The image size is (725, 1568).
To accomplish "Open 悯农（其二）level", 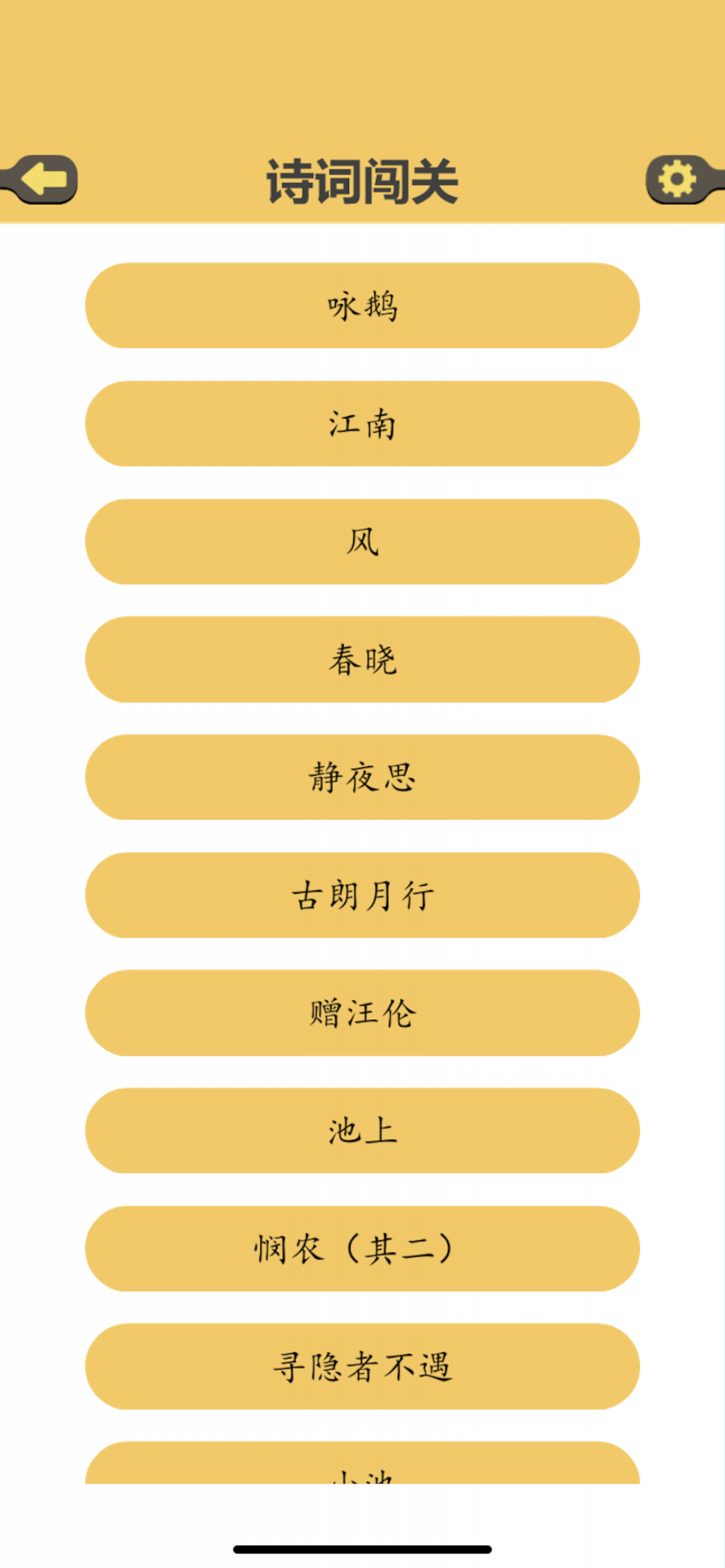I will [362, 1249].
